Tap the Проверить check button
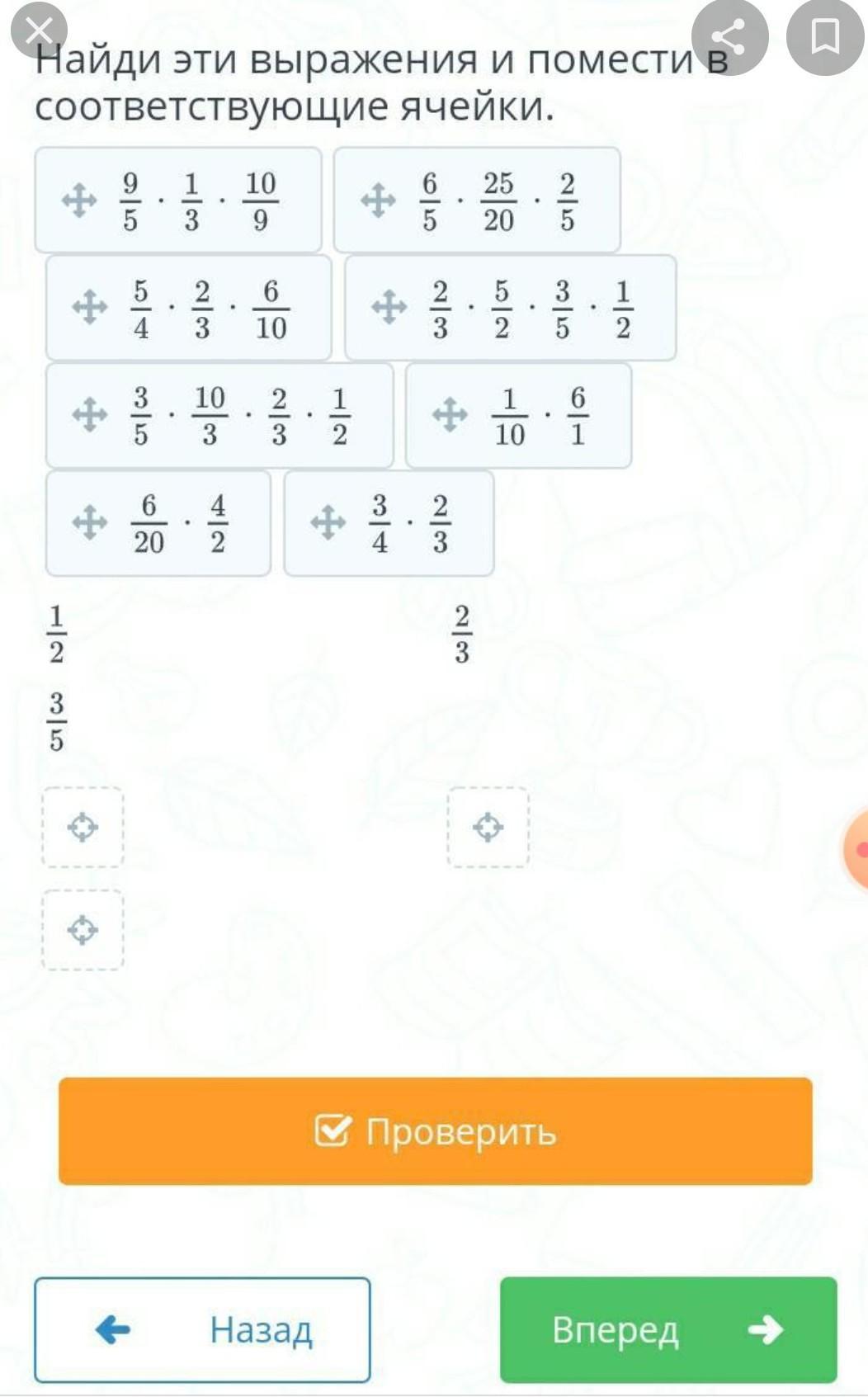868x1397 pixels. point(435,1131)
